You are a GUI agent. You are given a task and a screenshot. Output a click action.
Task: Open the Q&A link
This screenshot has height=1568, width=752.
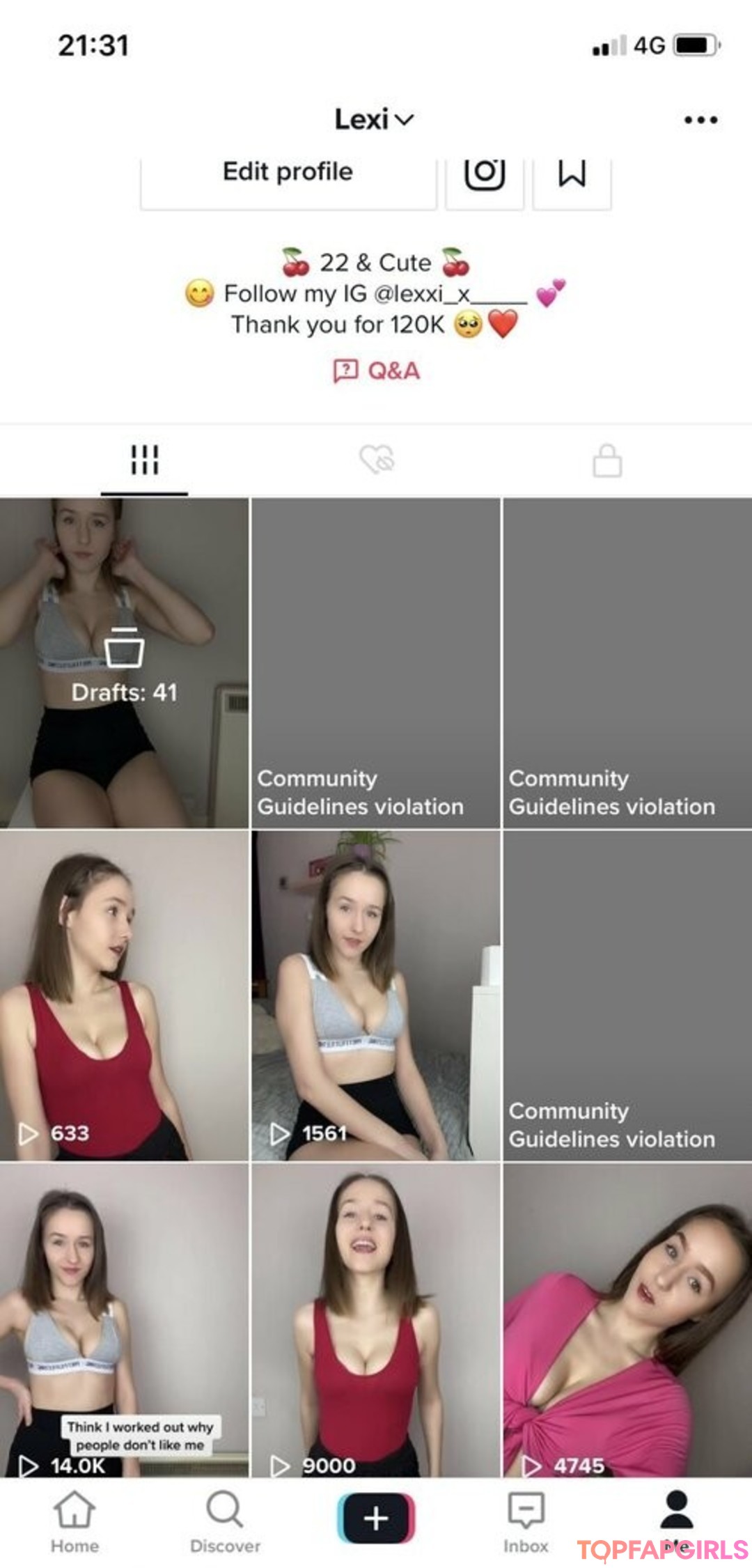tap(377, 371)
